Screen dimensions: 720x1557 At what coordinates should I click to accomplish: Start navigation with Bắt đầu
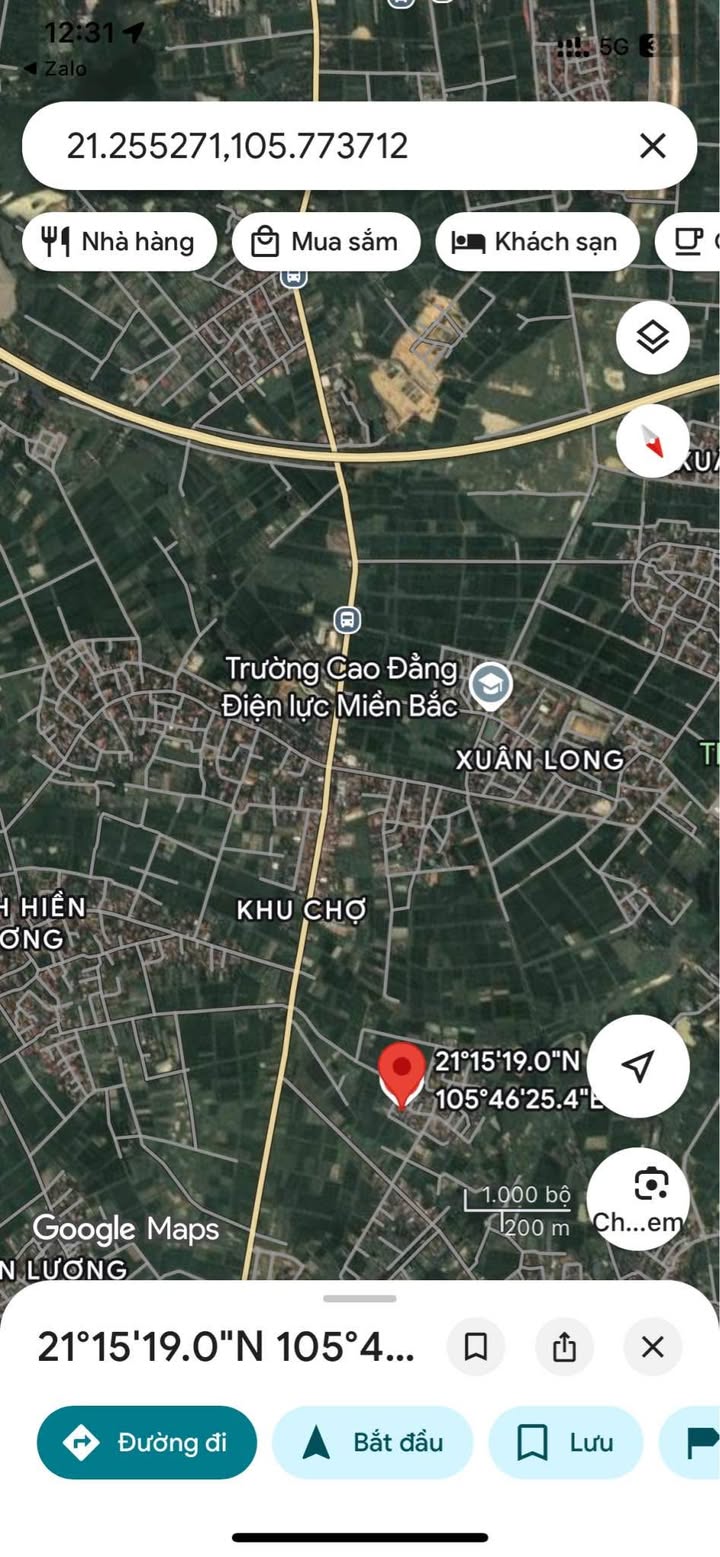372,1442
